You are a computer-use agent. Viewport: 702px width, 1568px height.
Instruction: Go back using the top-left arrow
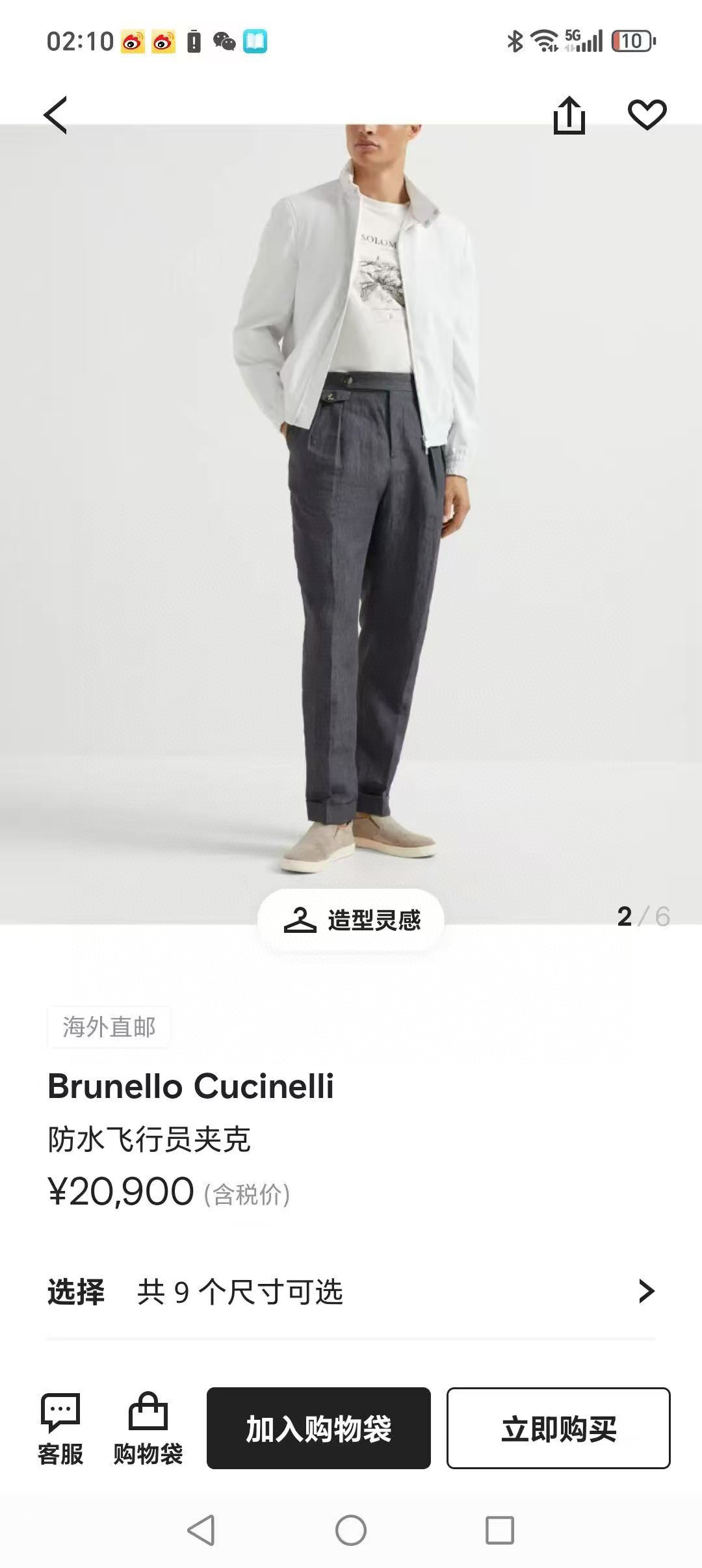(56, 115)
